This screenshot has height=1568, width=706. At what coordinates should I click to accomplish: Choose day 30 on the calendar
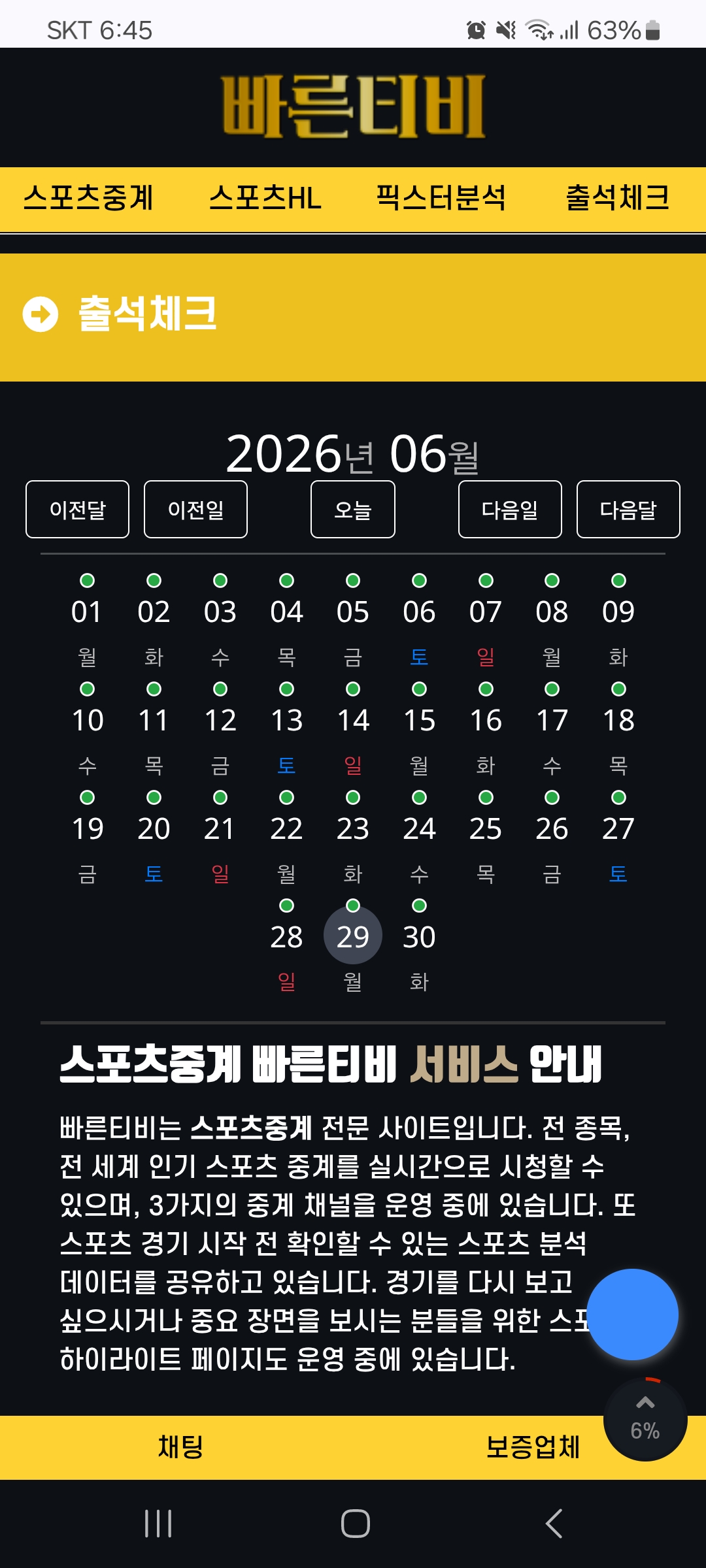(419, 937)
